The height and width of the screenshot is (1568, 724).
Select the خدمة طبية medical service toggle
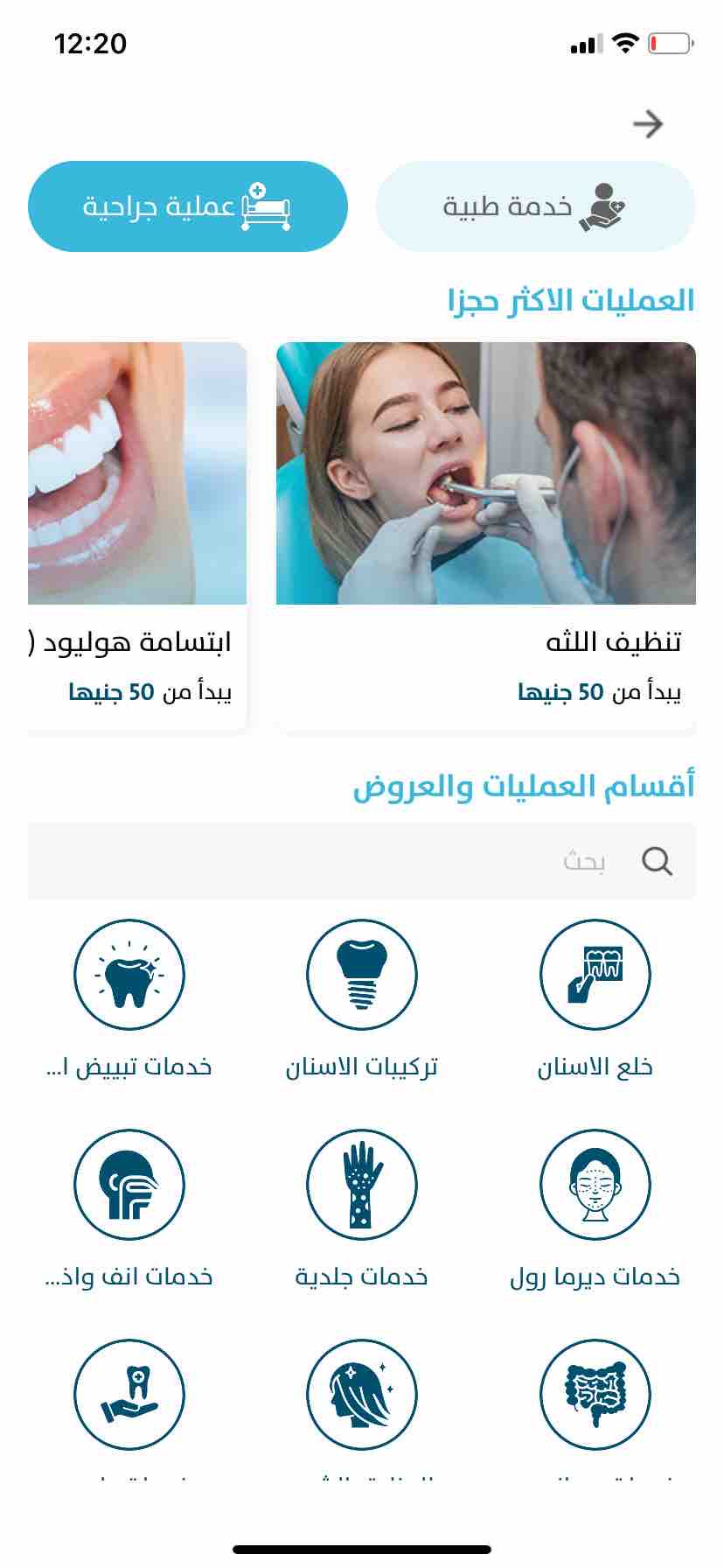click(536, 205)
